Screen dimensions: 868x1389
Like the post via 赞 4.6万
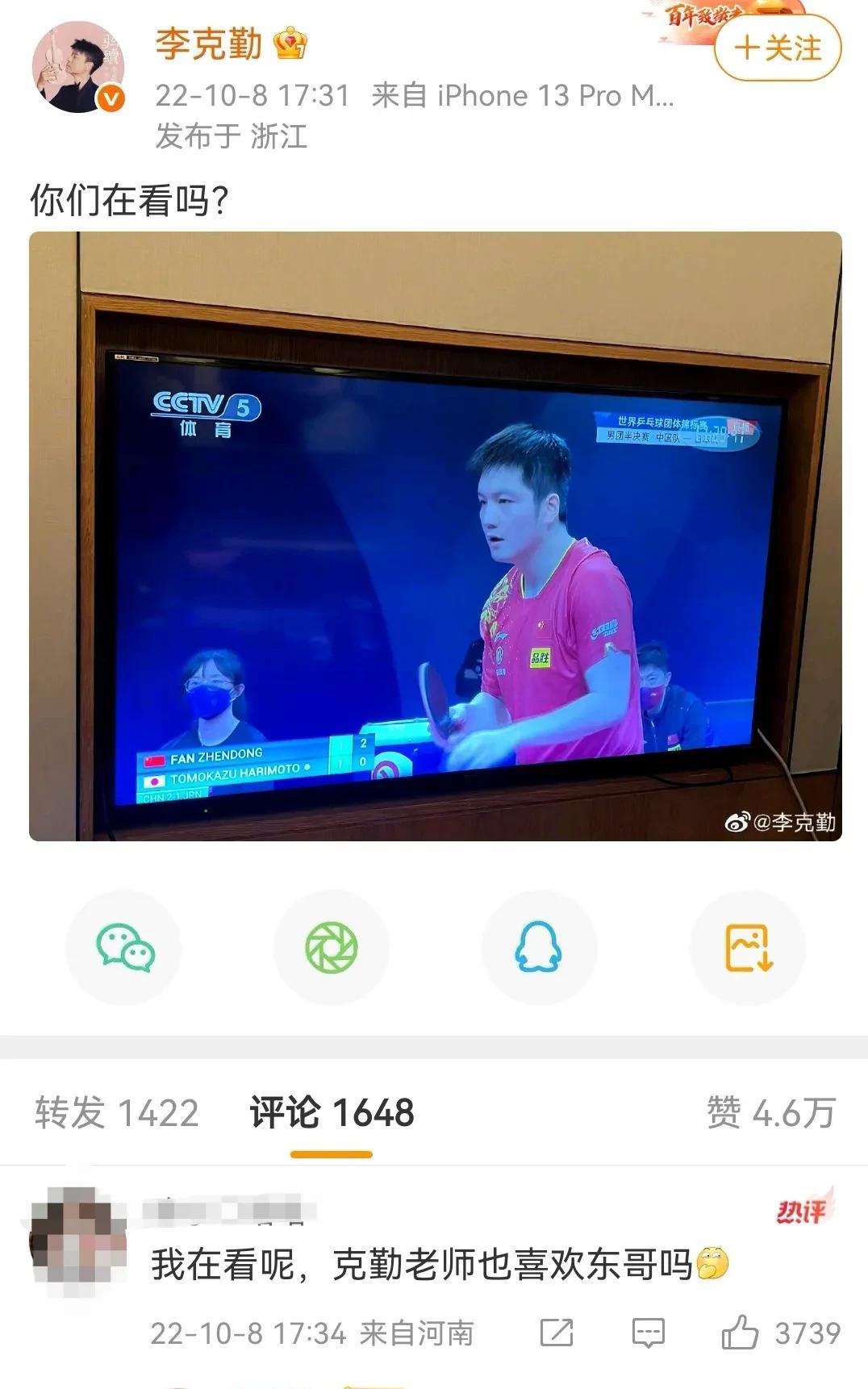pyautogui.click(x=770, y=1113)
